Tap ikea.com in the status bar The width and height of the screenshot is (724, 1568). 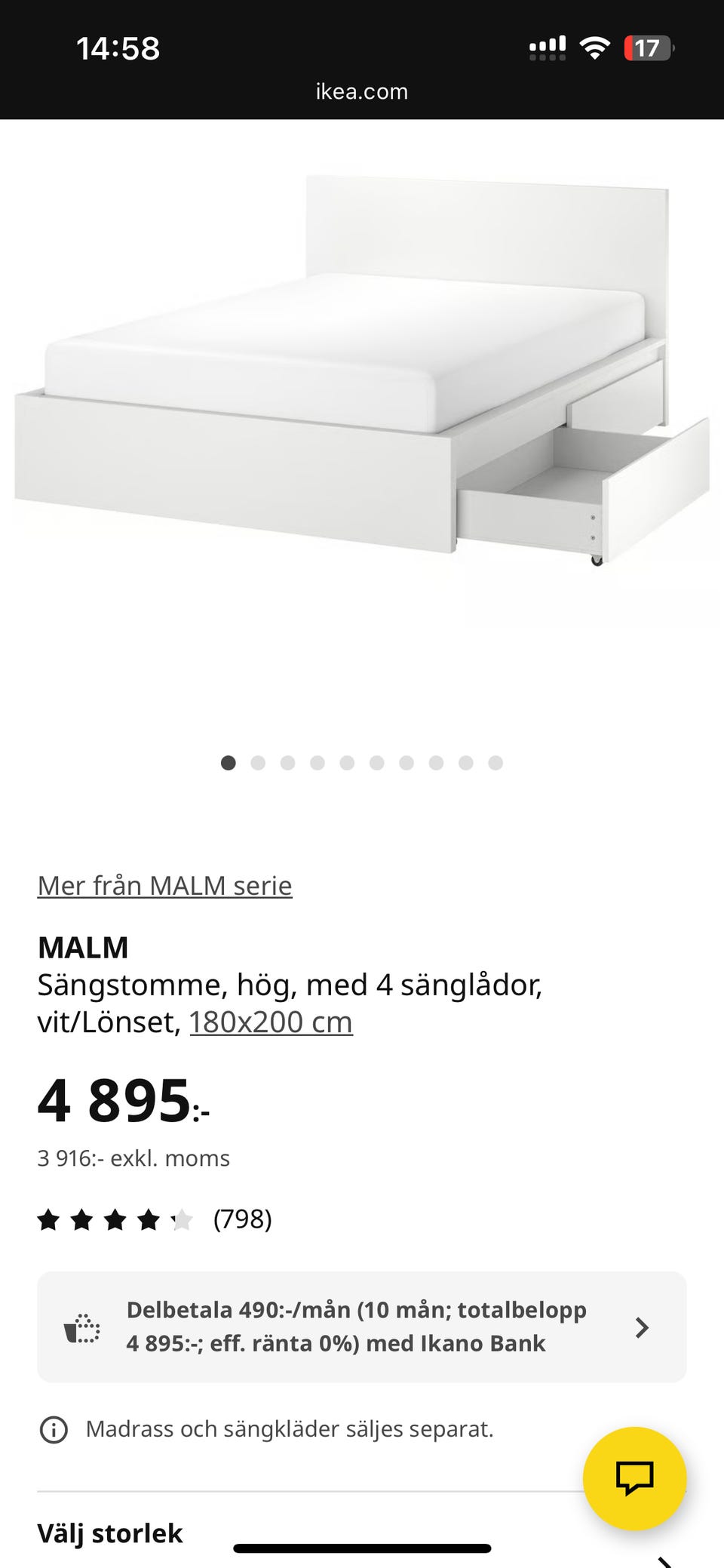click(362, 91)
